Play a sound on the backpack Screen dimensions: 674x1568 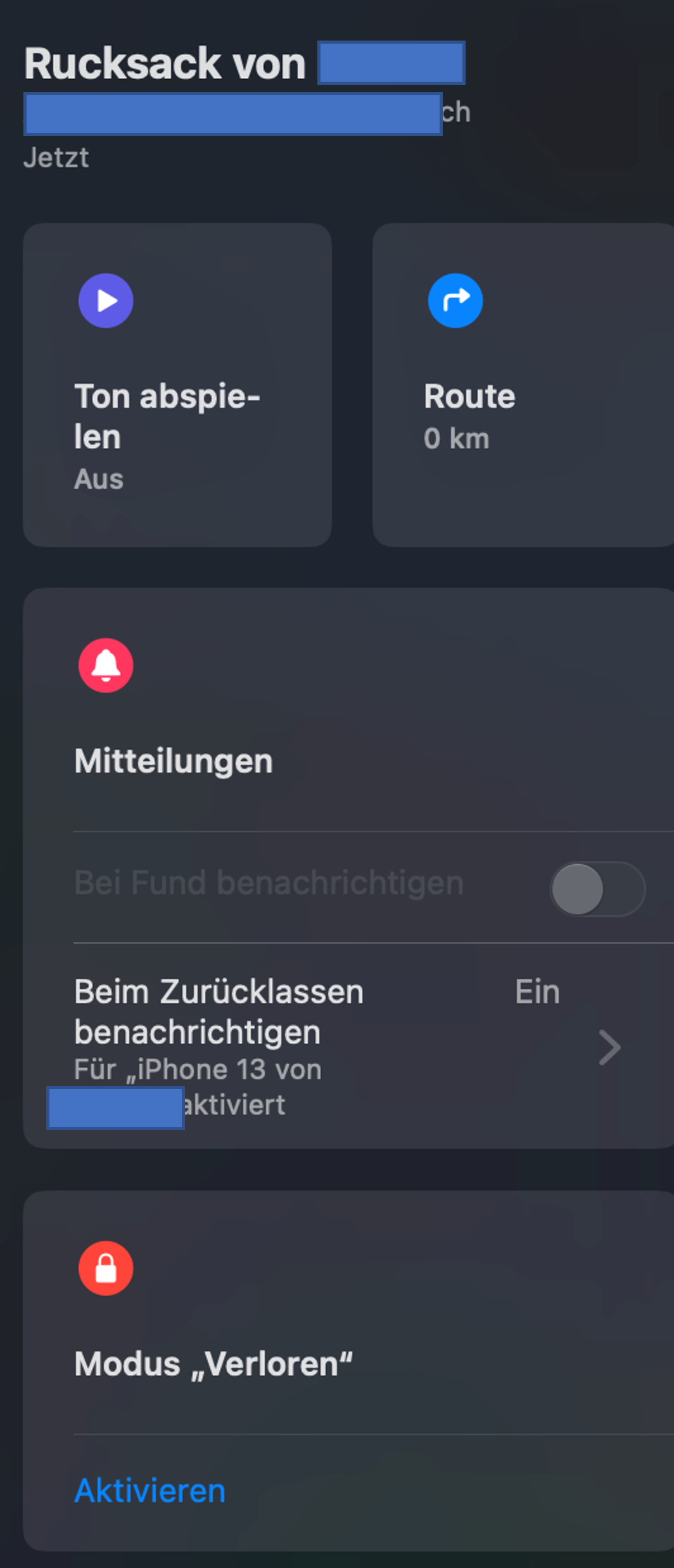(x=176, y=384)
